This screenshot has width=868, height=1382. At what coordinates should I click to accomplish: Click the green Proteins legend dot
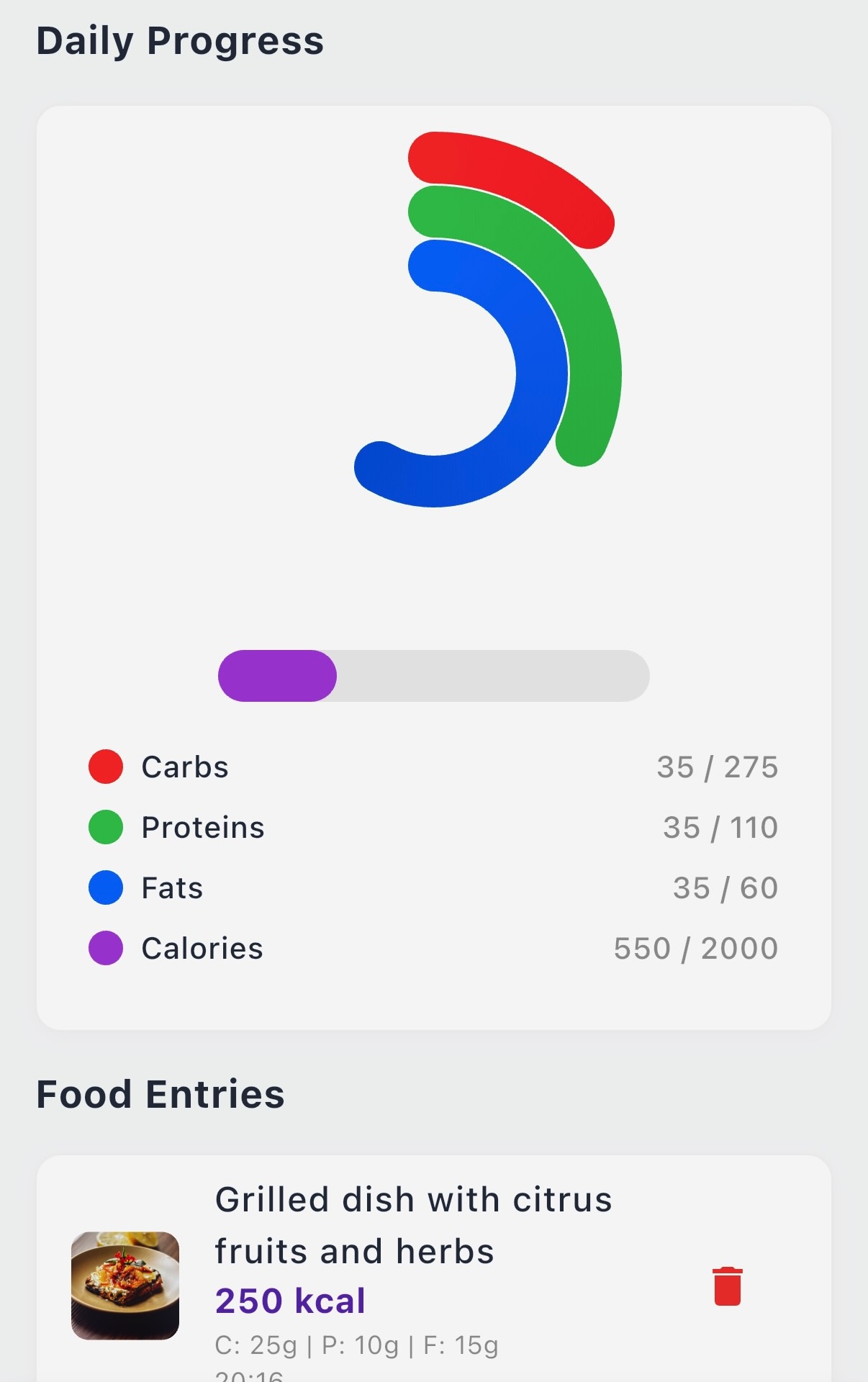pos(105,827)
